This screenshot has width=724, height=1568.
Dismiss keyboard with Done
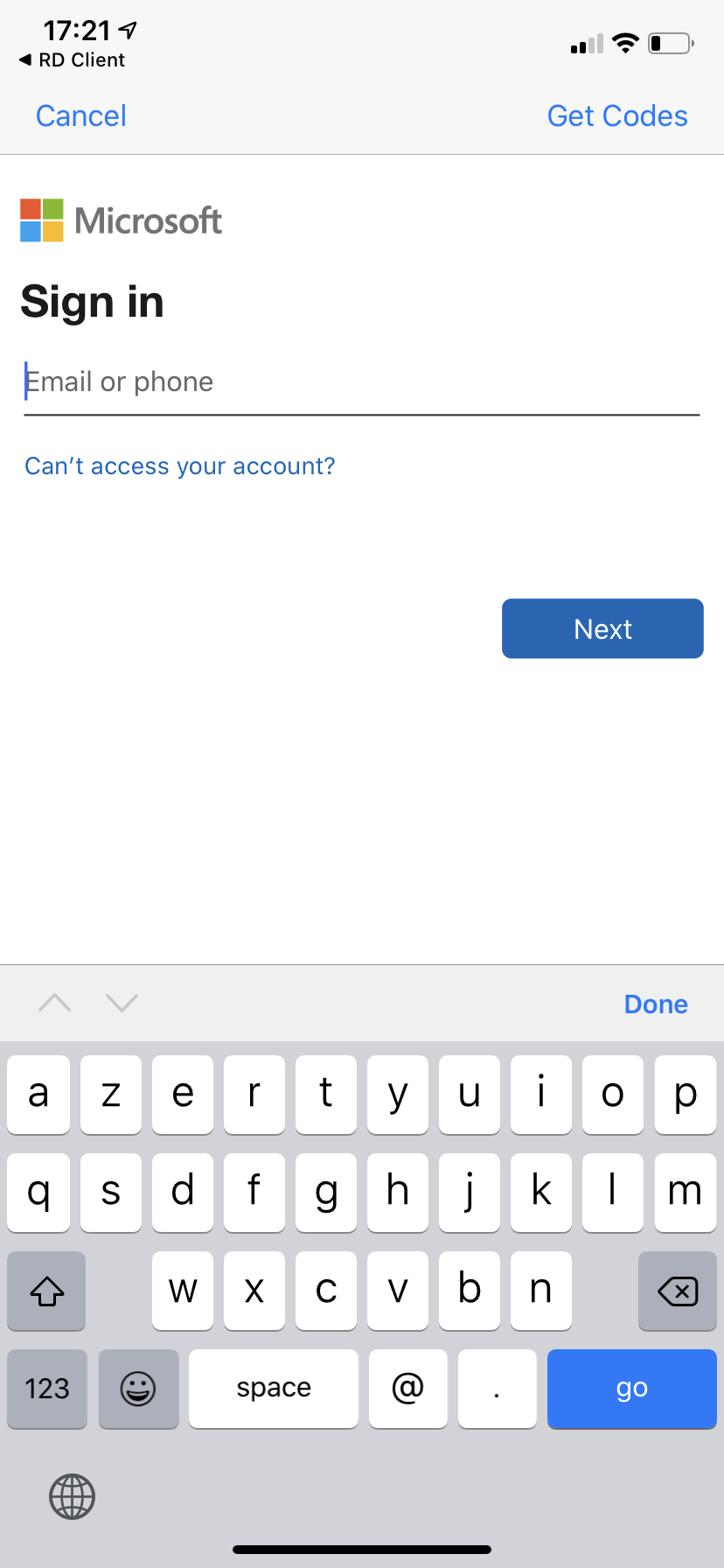coord(656,1004)
